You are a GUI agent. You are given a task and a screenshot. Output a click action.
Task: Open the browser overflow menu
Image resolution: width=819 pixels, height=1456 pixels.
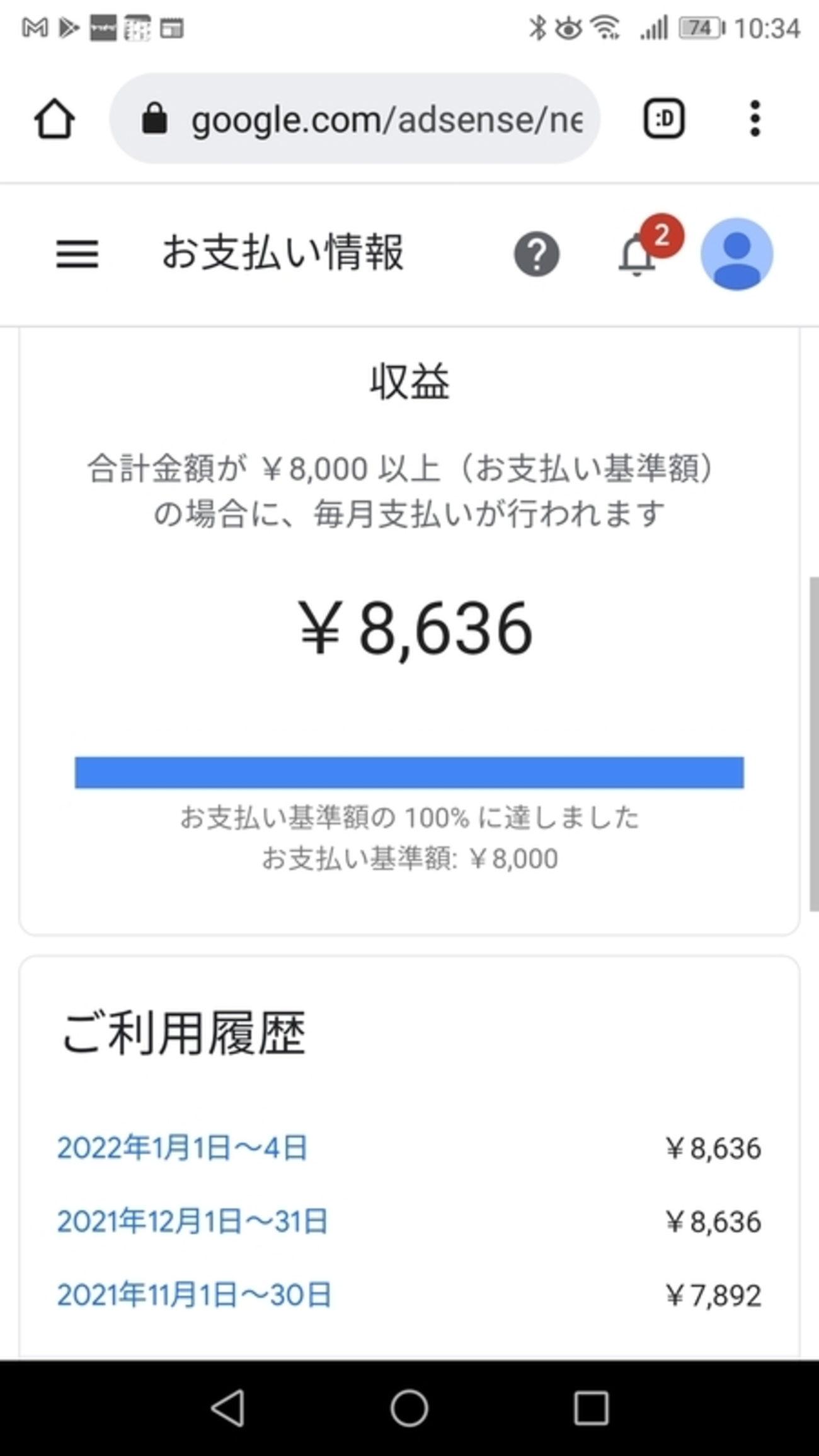(755, 118)
